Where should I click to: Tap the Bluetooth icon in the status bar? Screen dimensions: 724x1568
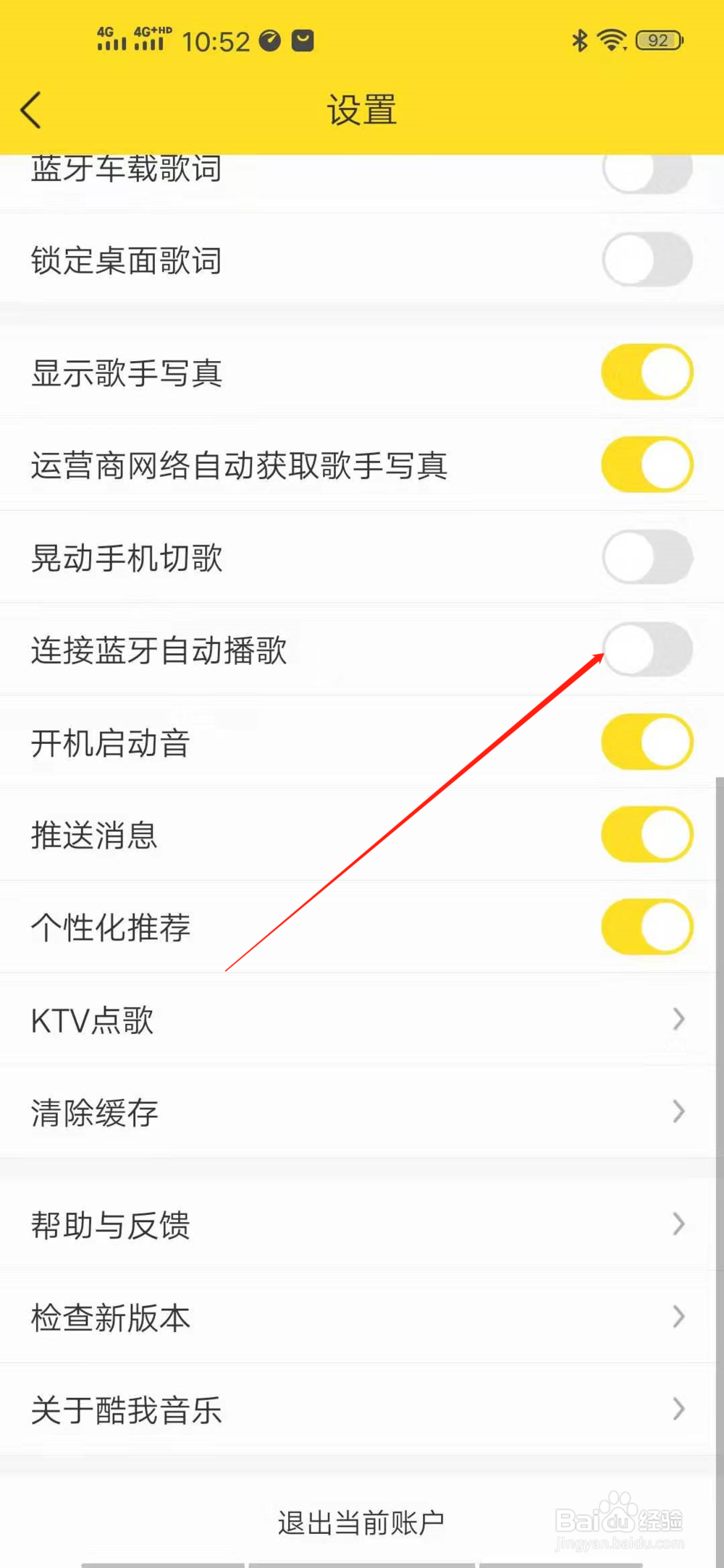[x=578, y=41]
